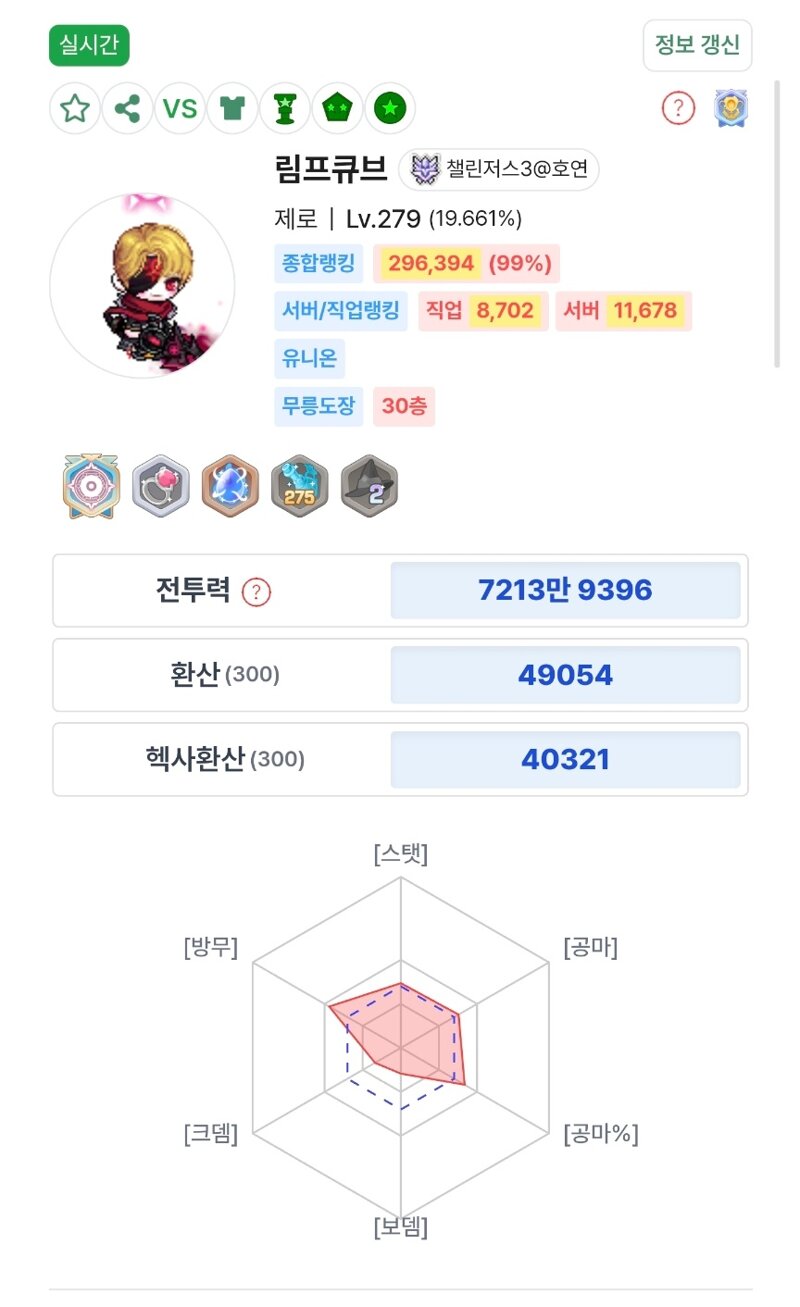Image resolution: width=800 pixels, height=1307 pixels.
Task: Tap the 정보 갱신 refresh button
Action: coord(697,45)
